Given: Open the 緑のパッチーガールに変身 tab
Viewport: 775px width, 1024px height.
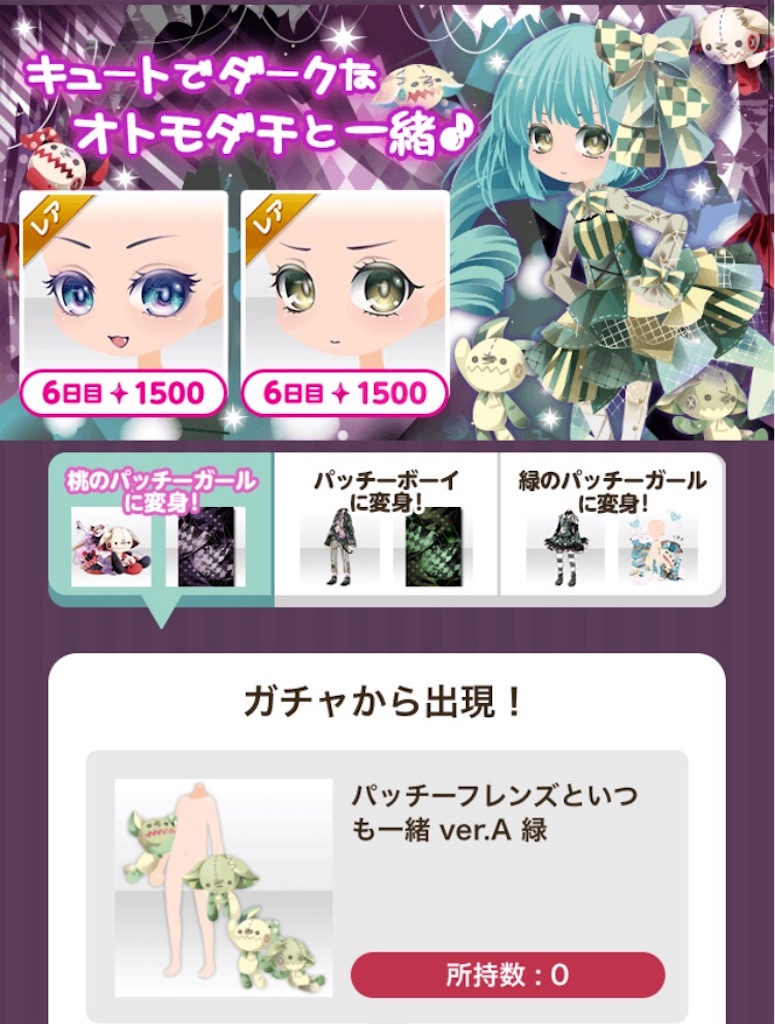Looking at the screenshot, I should (612, 528).
